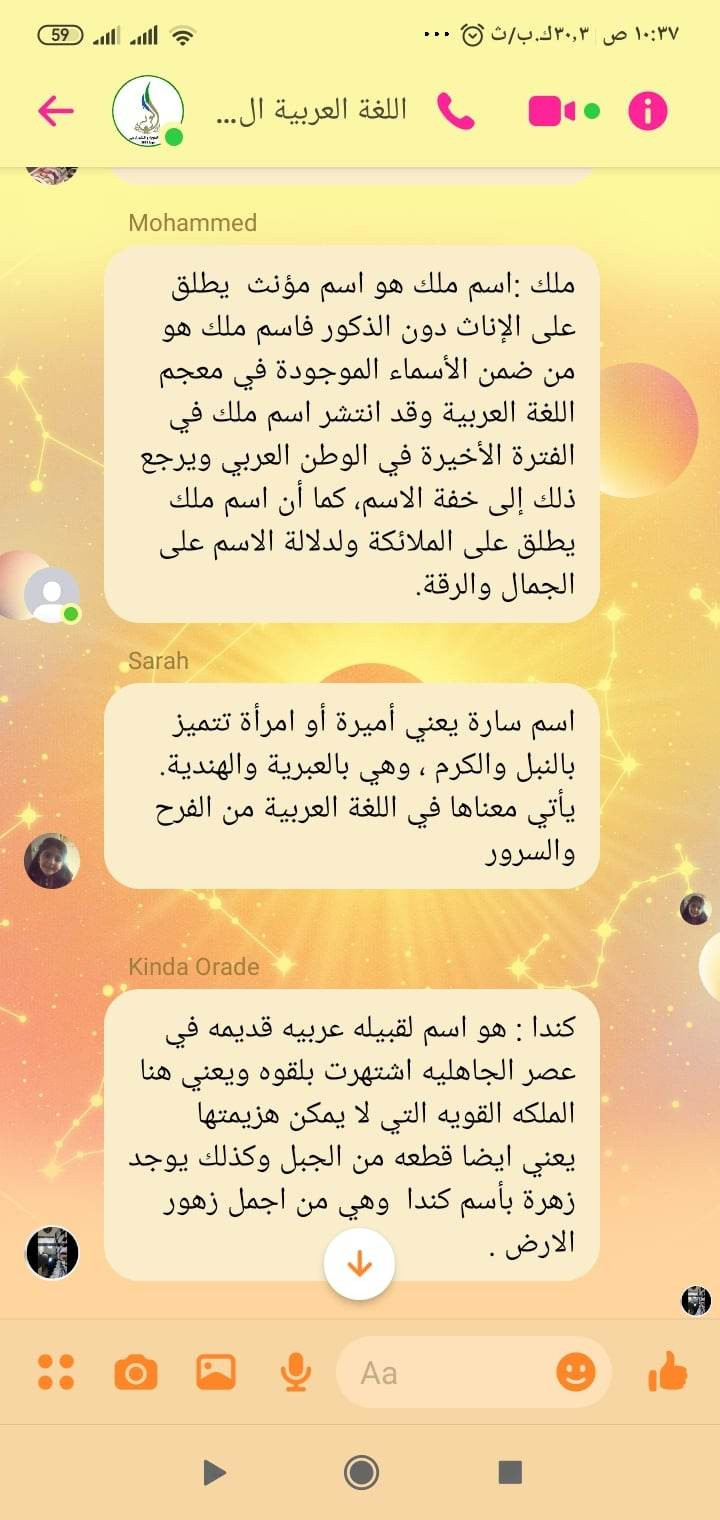Open the camera to take a photo

(136, 1372)
